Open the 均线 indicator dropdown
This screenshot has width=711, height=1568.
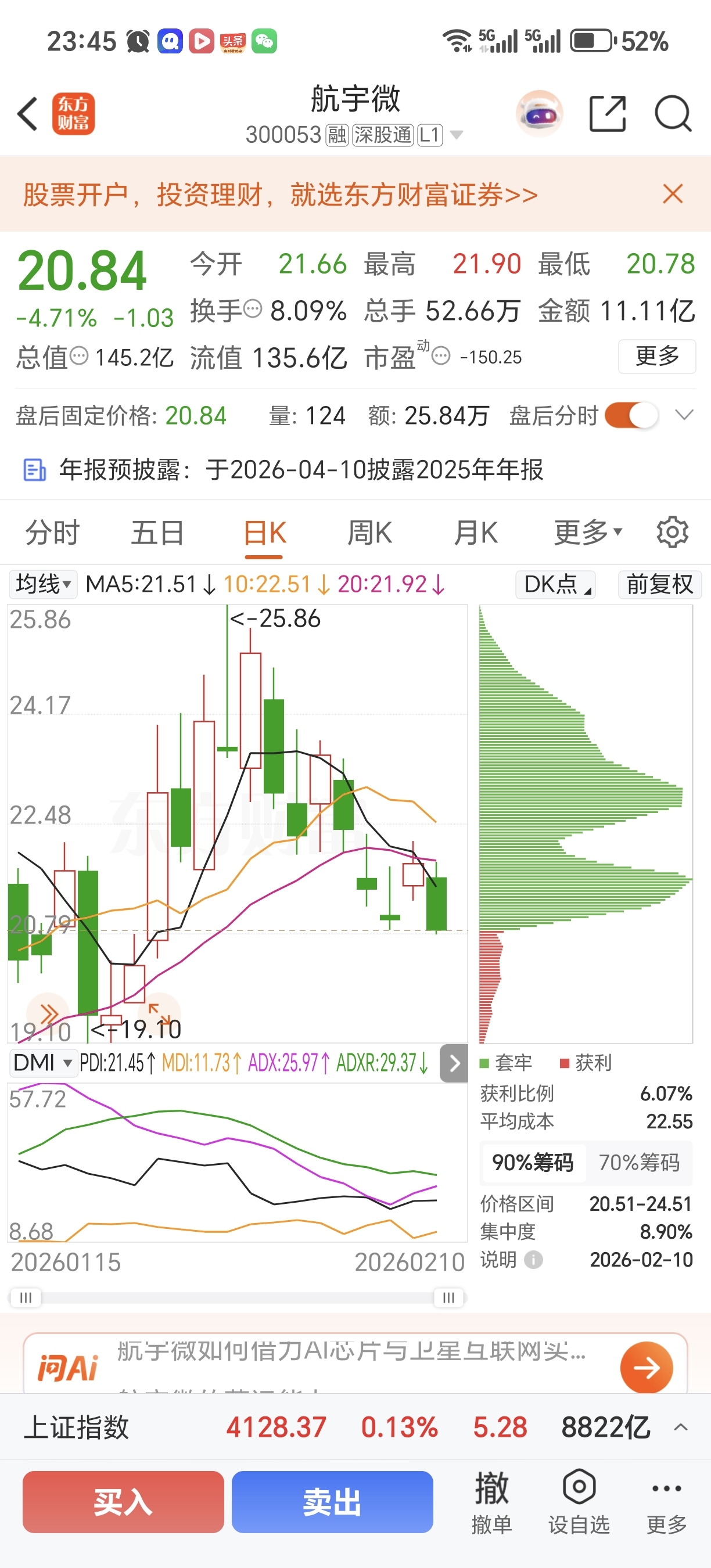42,584
